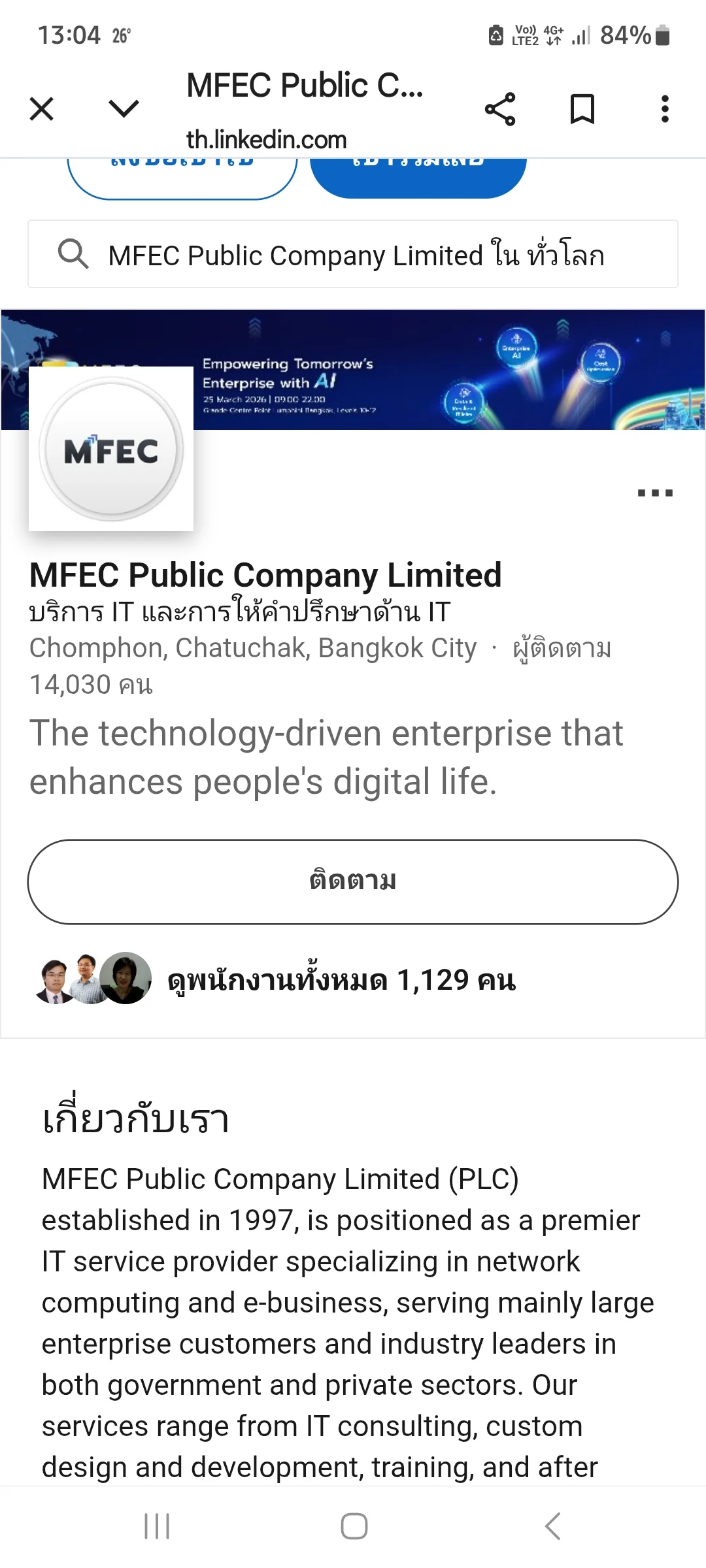Viewport: 706px width, 1568px height.
Task: Tap the search field for MFEC worldwide
Action: click(353, 255)
